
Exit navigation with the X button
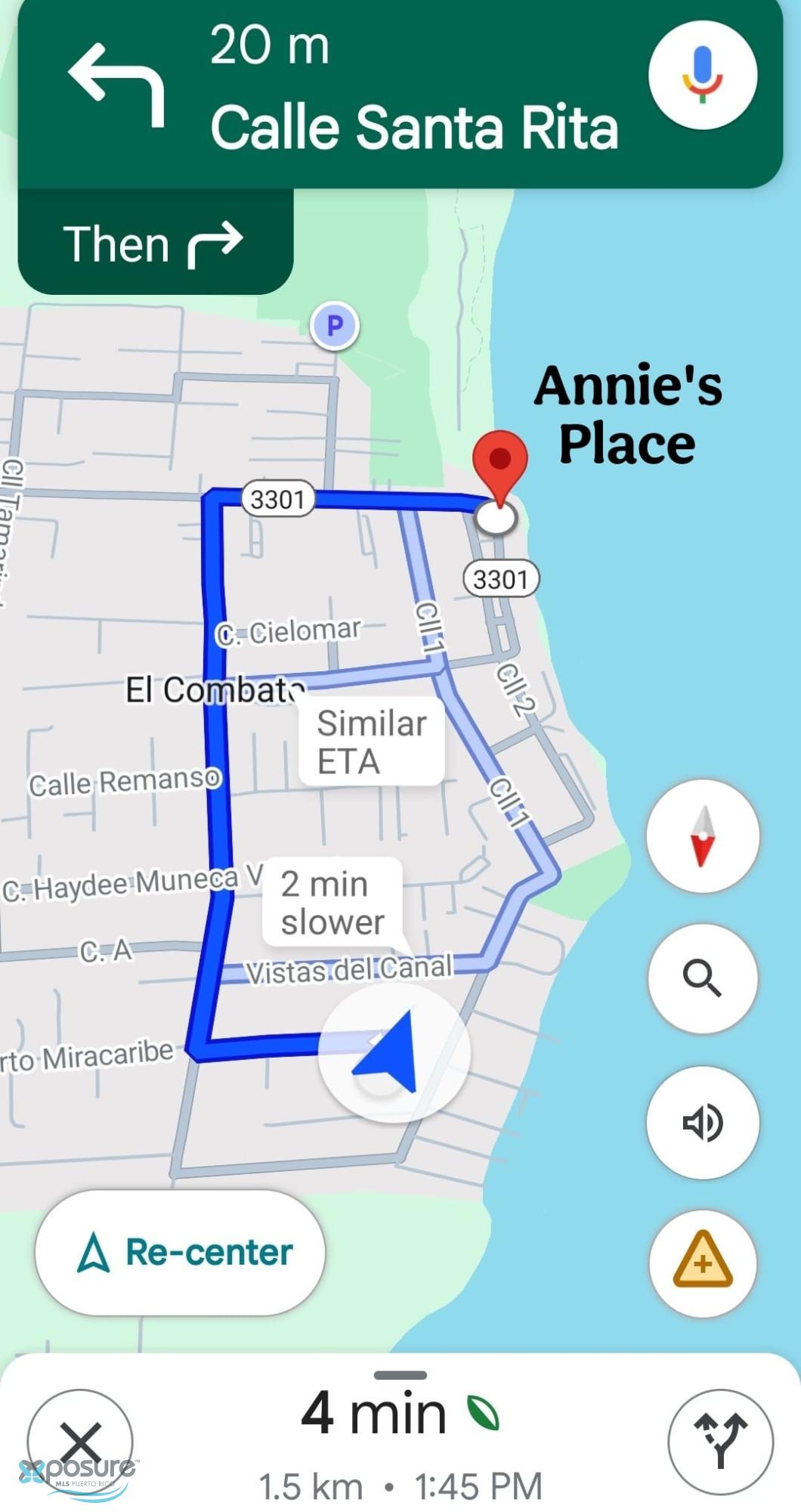pos(80,1442)
